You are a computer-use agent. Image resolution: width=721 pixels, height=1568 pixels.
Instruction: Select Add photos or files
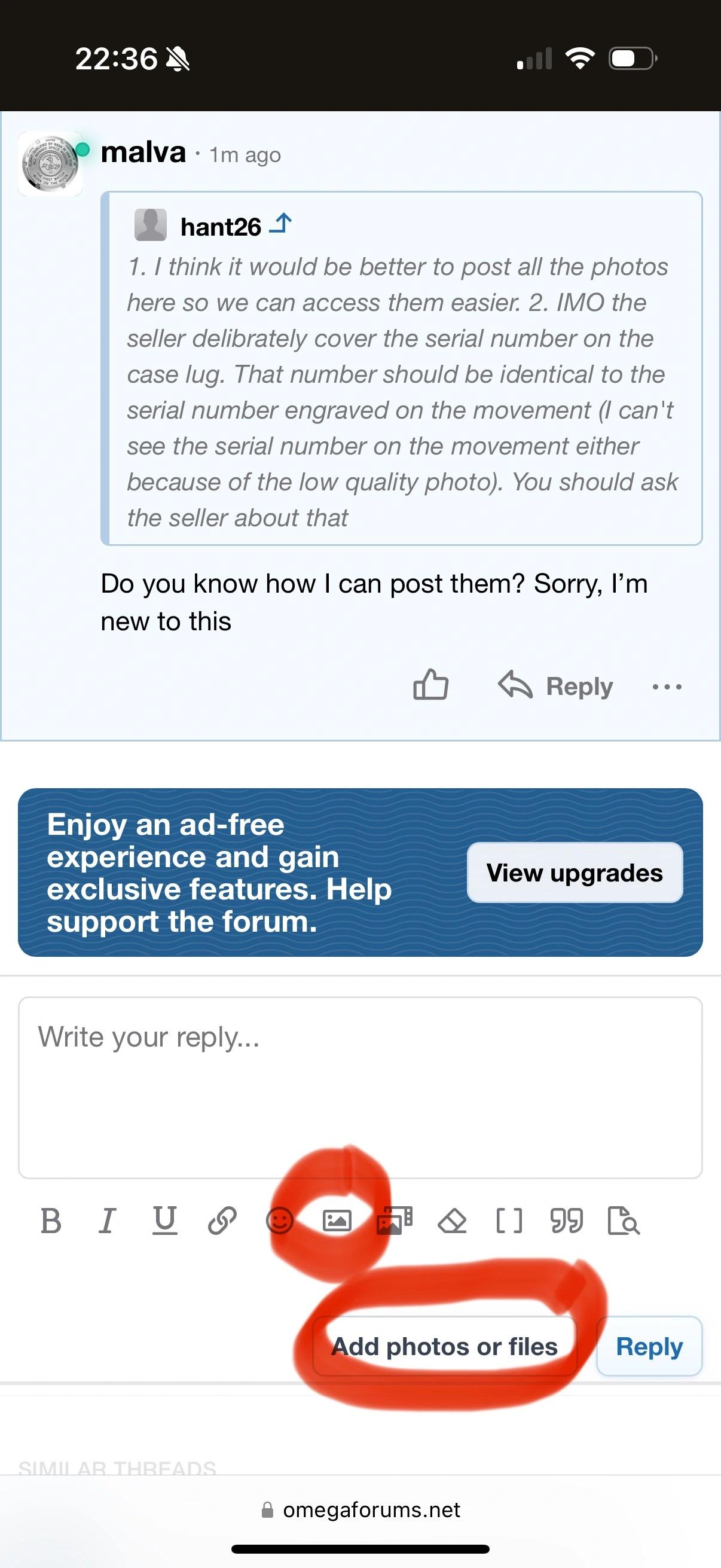click(444, 1347)
